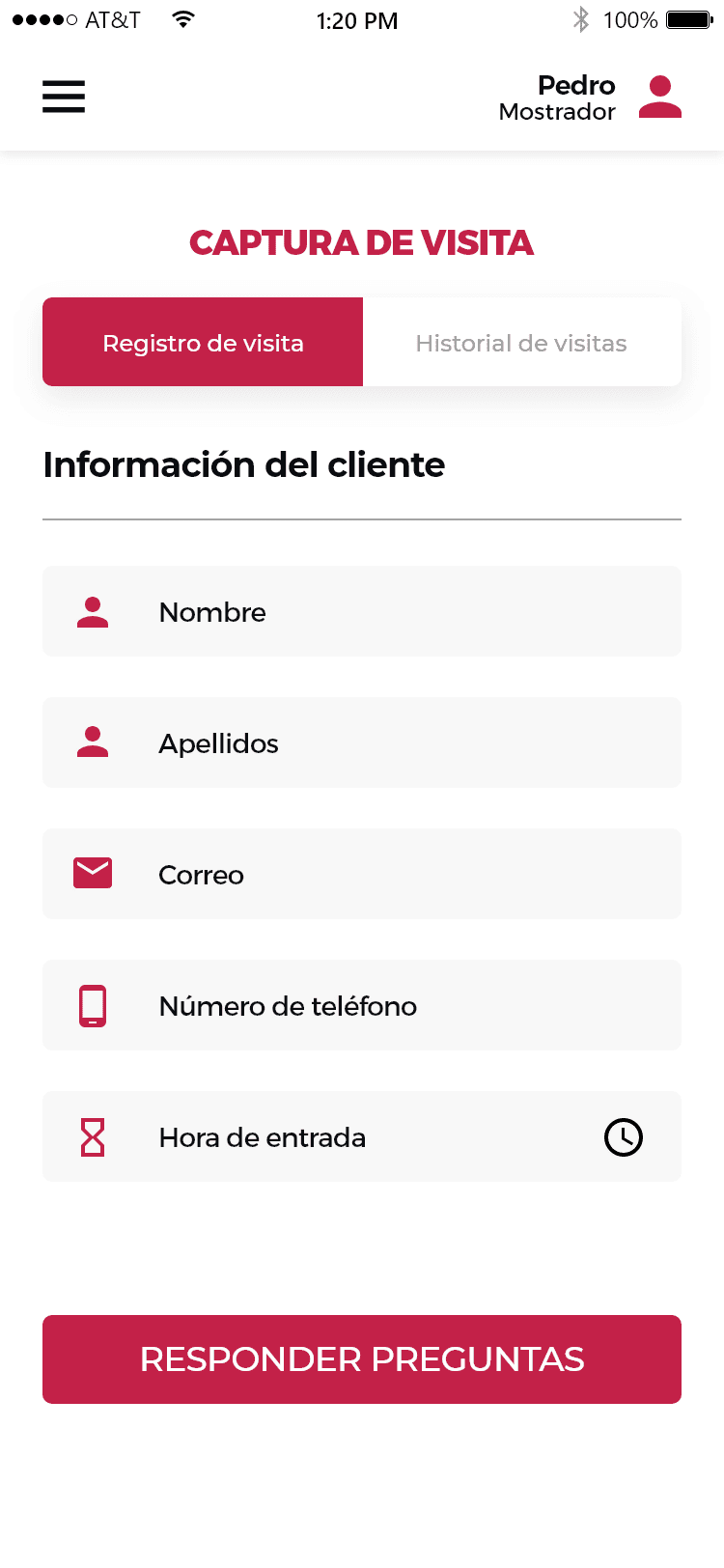Open Pedro's user profile icon
Image resolution: width=724 pixels, height=1568 pixels.
(660, 97)
